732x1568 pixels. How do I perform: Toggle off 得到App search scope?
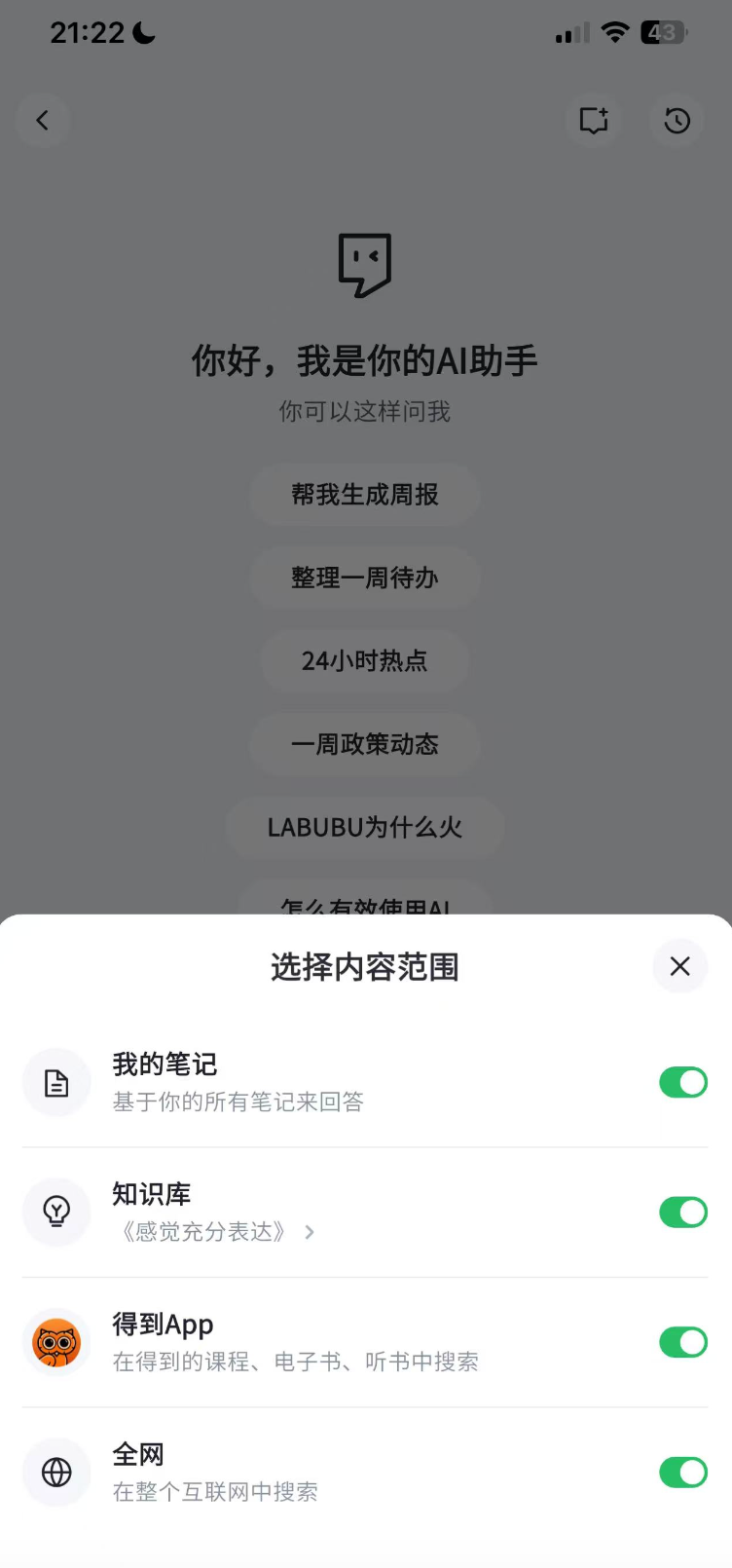(x=683, y=1342)
